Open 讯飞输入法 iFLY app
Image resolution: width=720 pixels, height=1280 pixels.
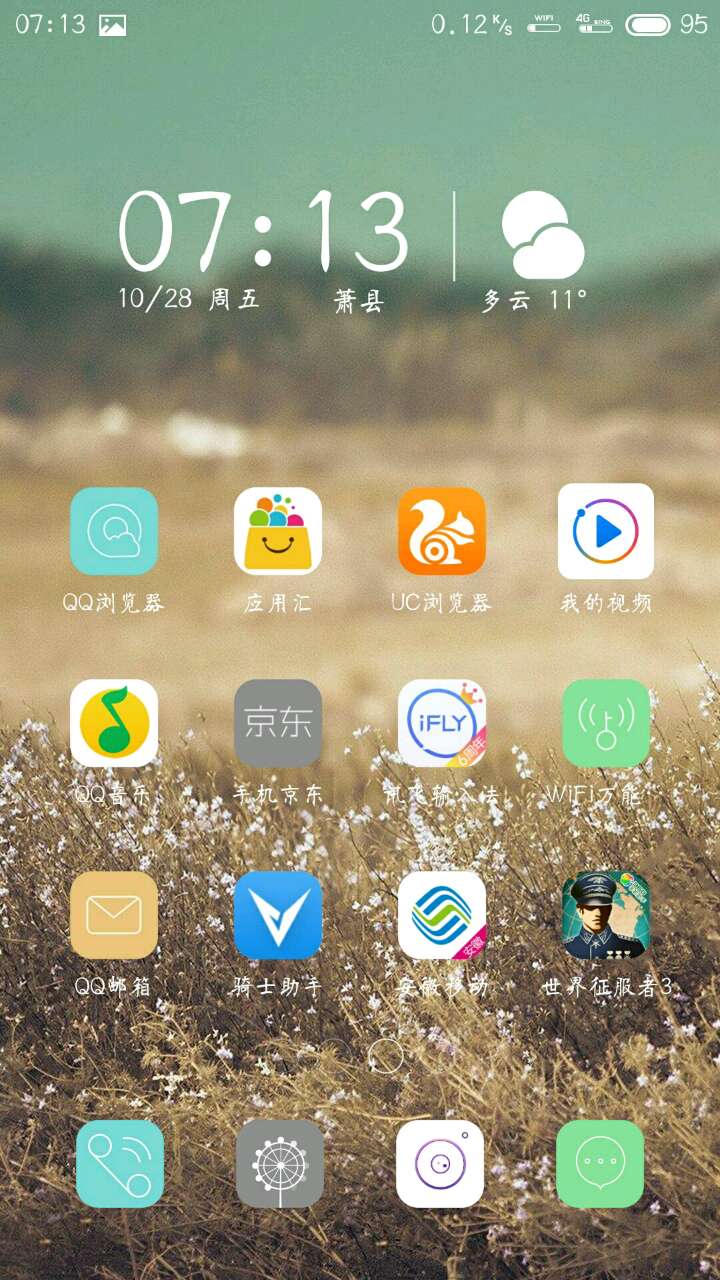click(x=442, y=723)
